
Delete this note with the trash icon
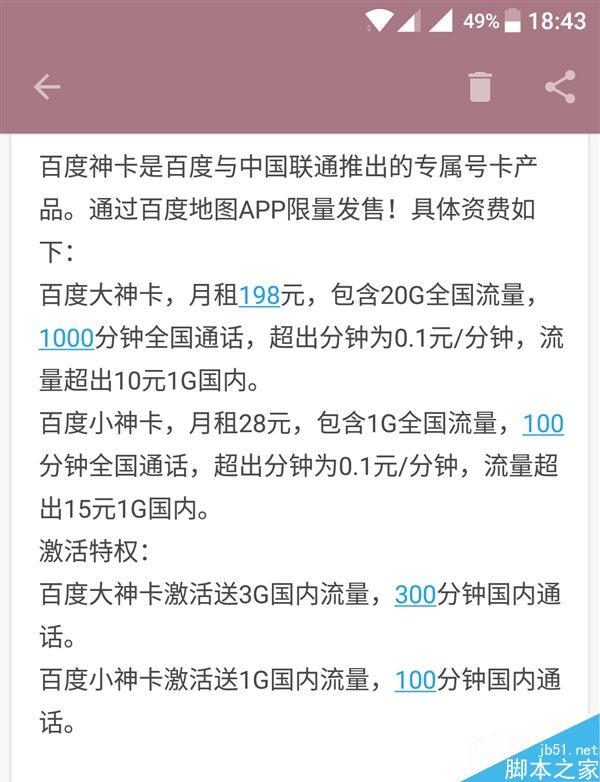coord(480,87)
